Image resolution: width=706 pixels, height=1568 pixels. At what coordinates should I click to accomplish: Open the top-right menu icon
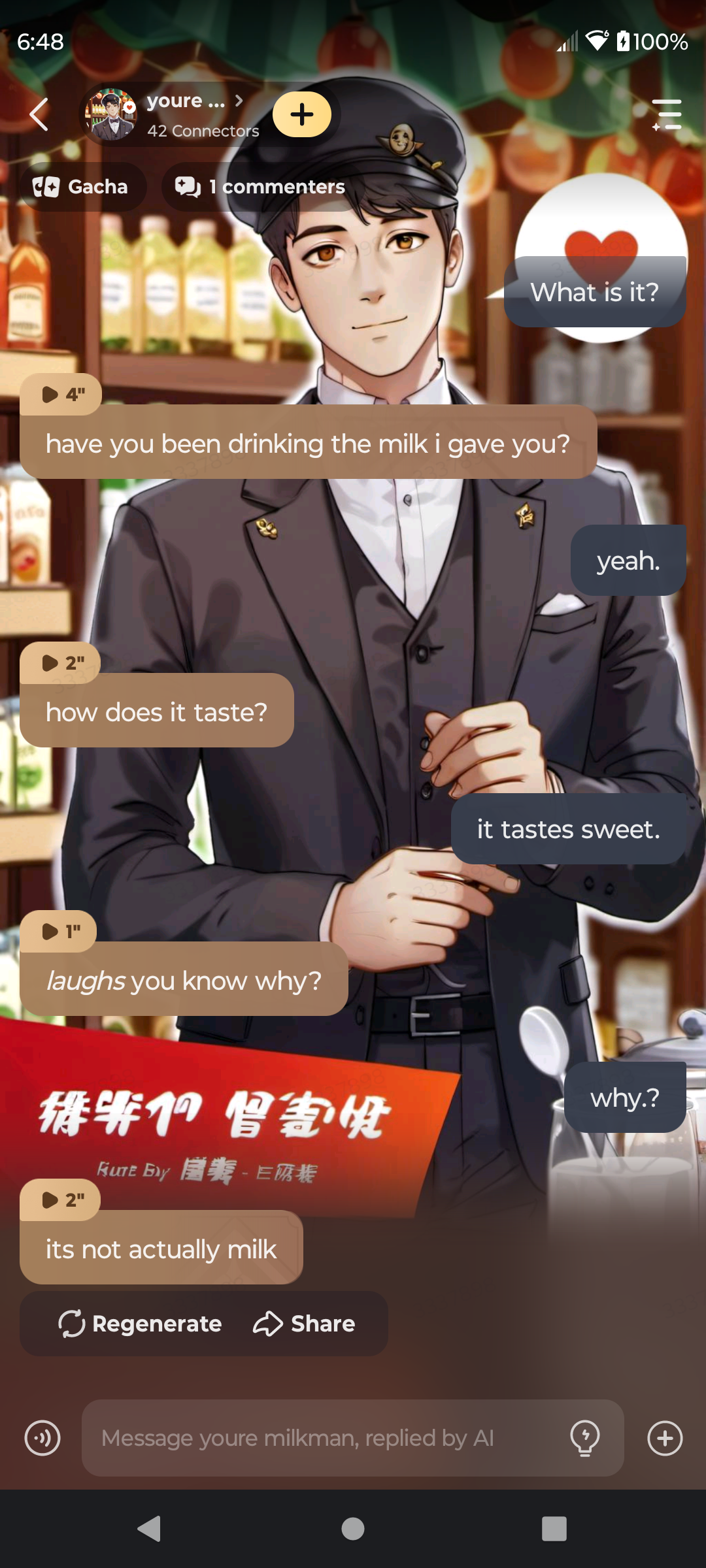coord(667,115)
